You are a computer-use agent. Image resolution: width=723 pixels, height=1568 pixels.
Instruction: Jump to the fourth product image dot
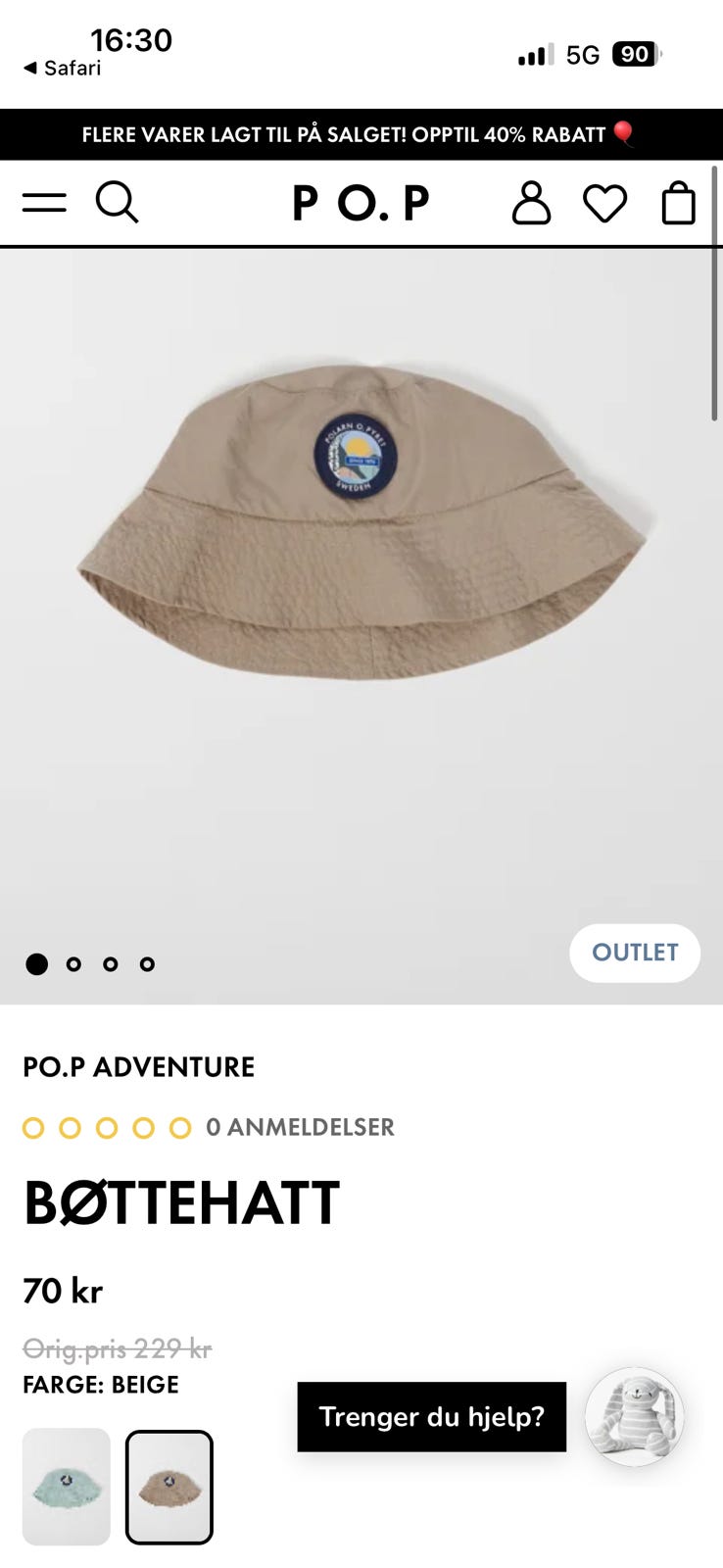pos(147,964)
